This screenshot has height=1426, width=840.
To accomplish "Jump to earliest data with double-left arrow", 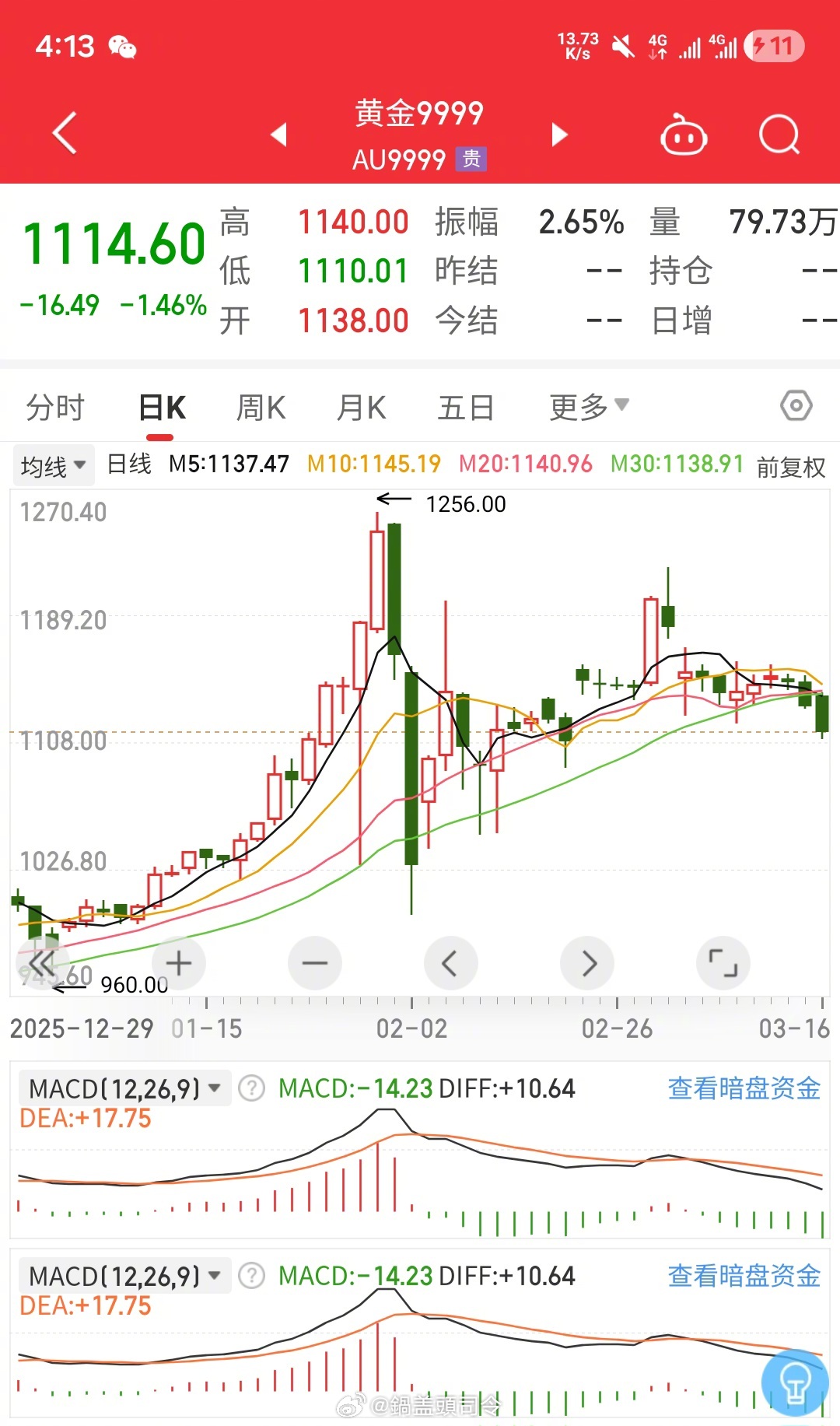I will coord(42,962).
